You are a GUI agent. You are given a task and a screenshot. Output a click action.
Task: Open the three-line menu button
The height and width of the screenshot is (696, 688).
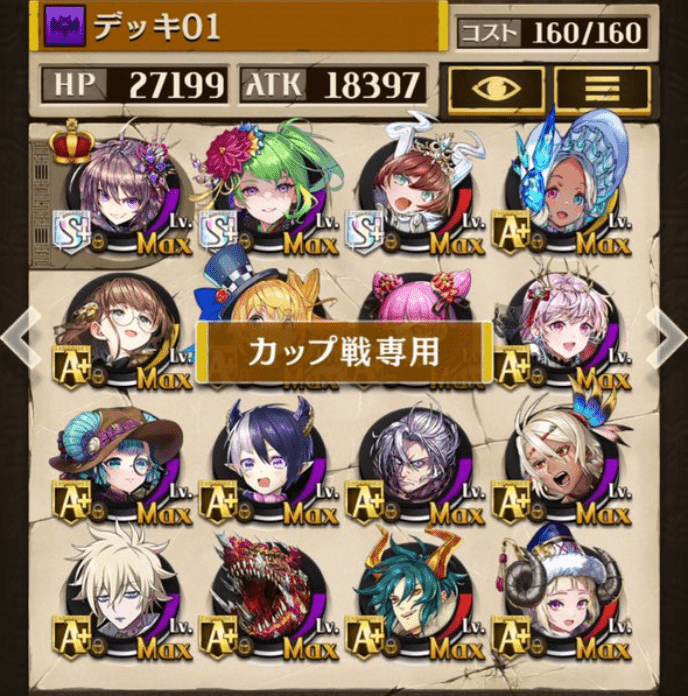(602, 88)
